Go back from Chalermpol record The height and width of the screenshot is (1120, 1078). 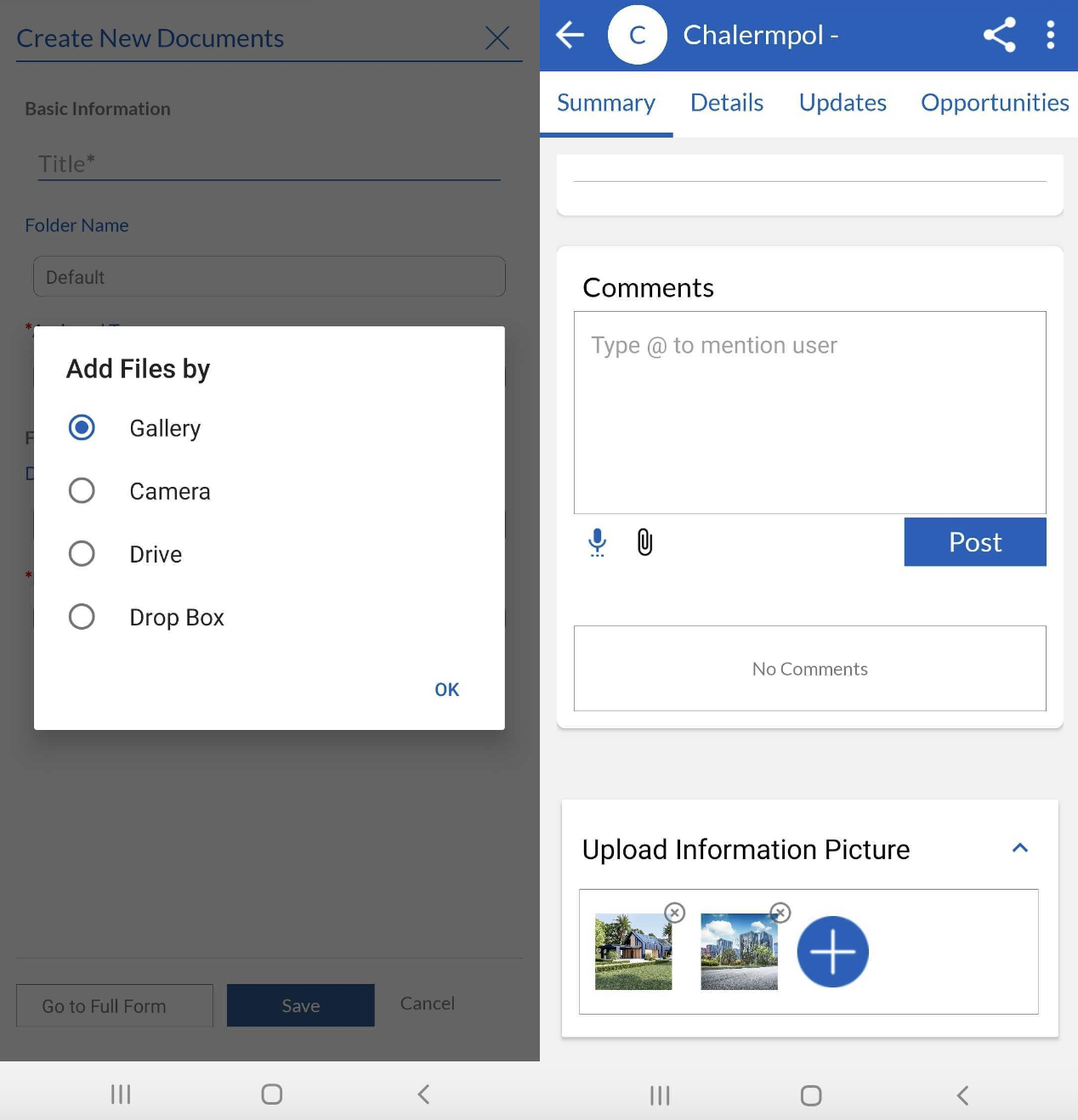pos(570,35)
